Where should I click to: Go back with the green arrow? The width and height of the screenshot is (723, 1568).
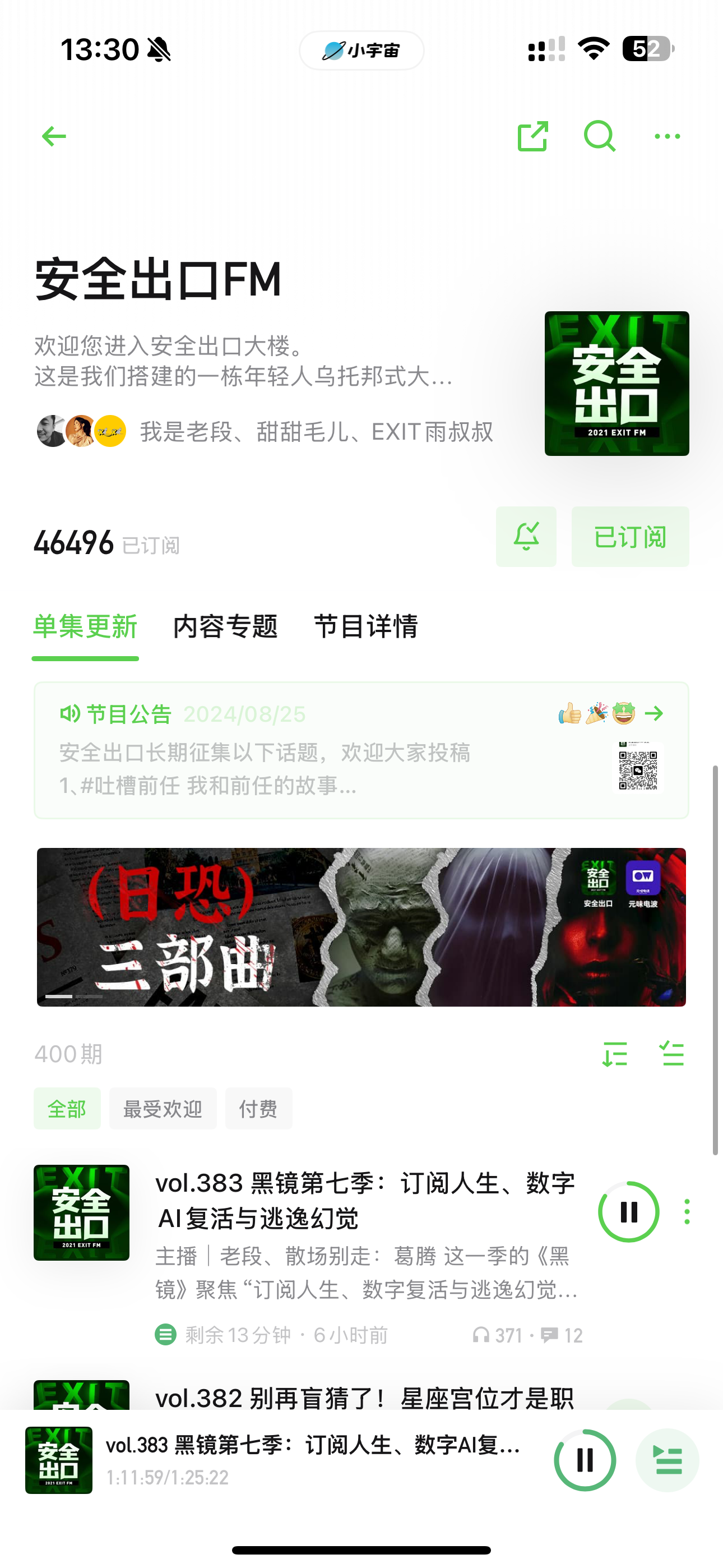click(54, 136)
